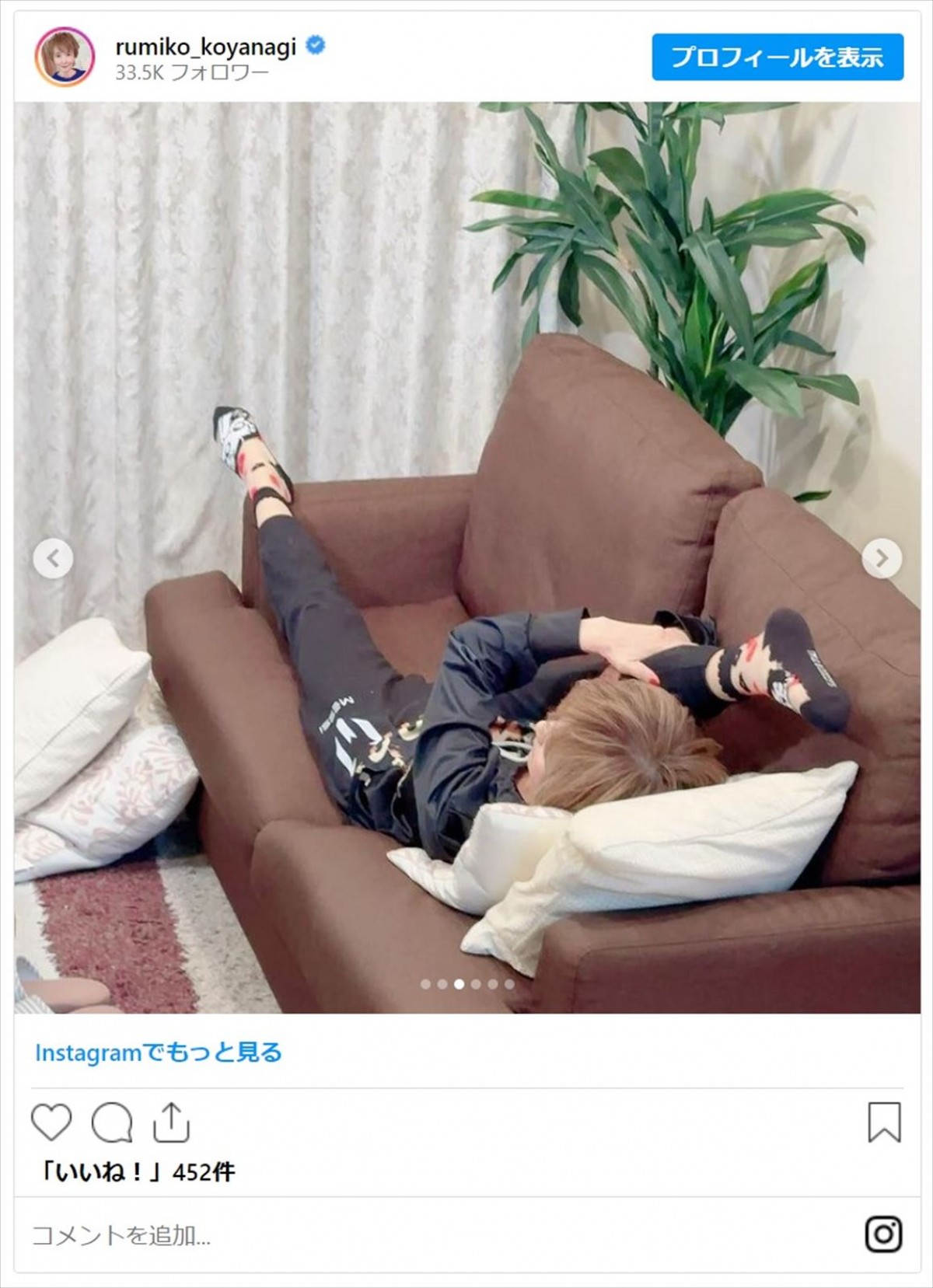Bookmark this post
The image size is (933, 1288).
tap(884, 1122)
